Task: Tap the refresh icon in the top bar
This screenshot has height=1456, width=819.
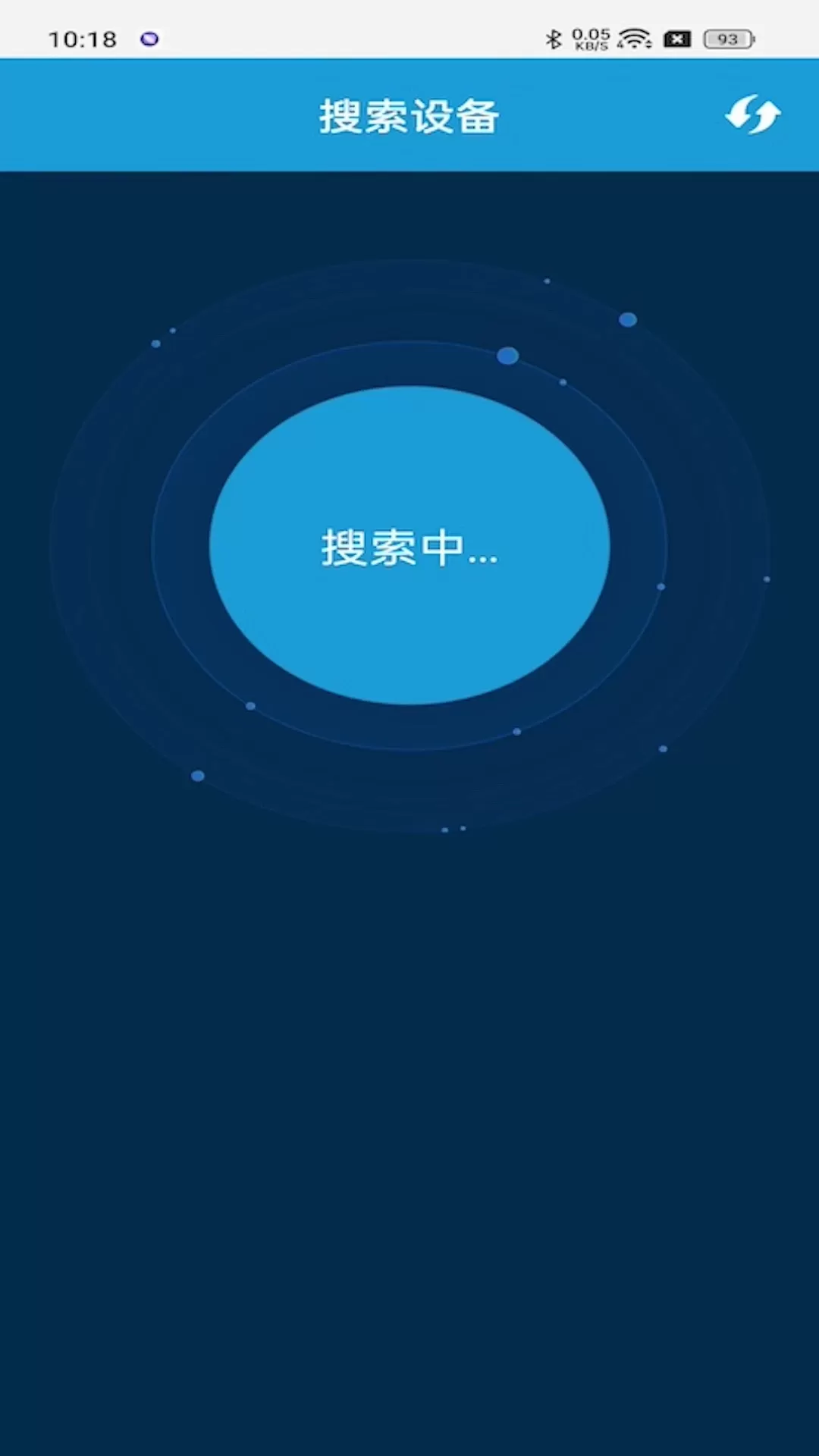Action: 752,115
